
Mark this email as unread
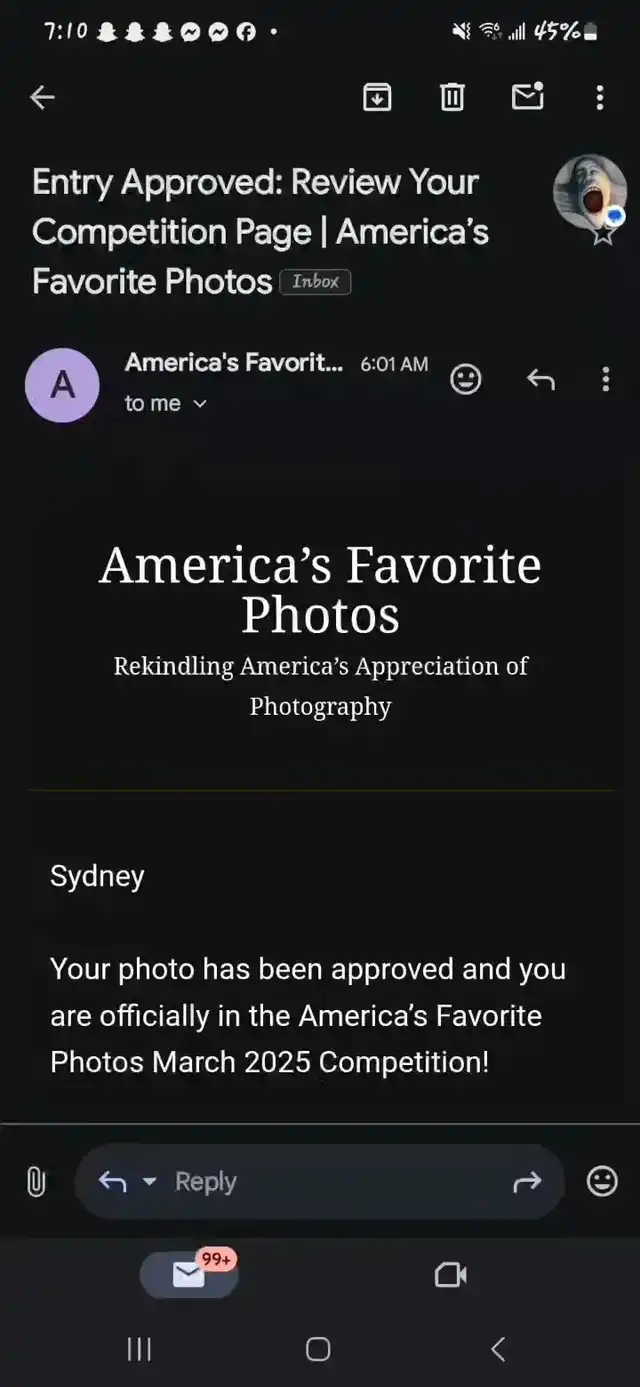(x=527, y=96)
